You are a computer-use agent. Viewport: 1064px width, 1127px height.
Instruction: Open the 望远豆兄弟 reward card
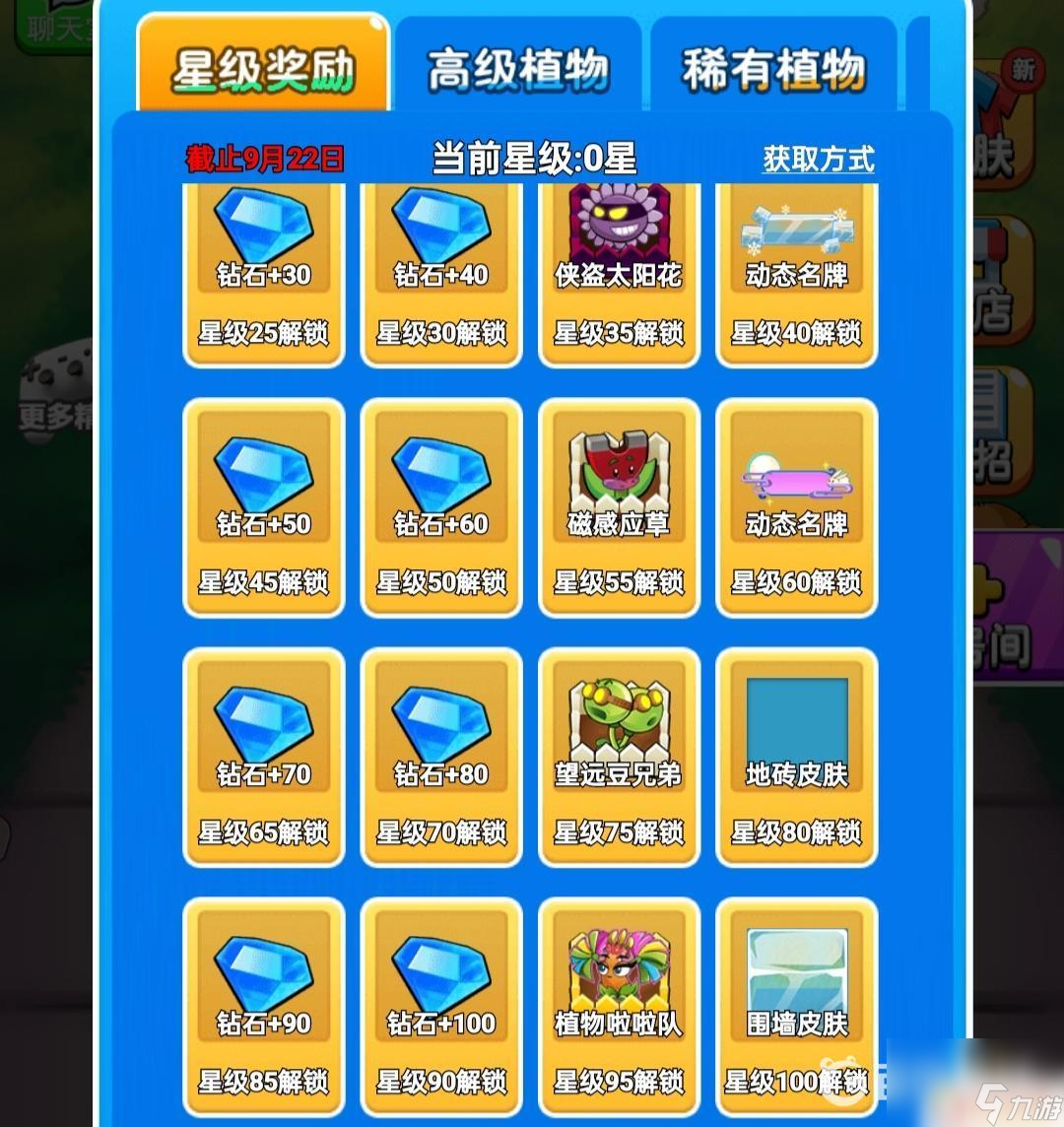[x=619, y=757]
